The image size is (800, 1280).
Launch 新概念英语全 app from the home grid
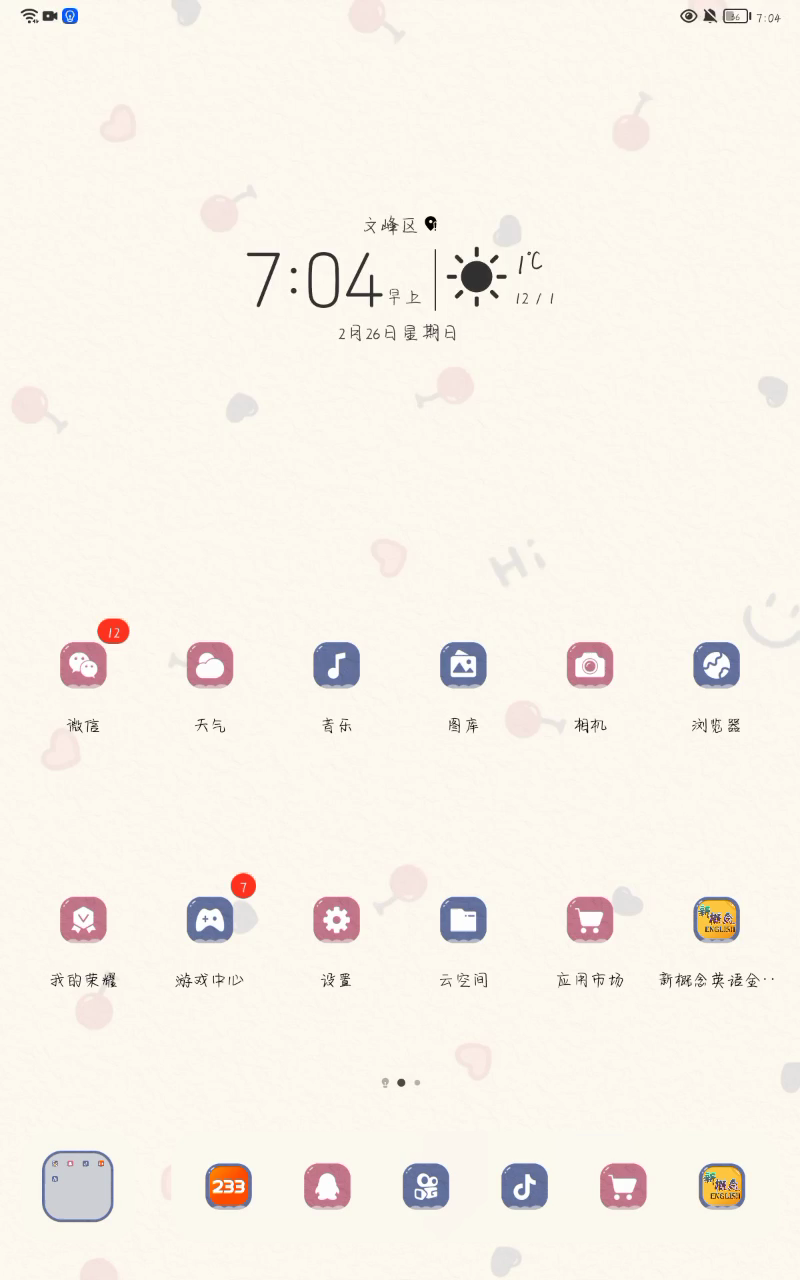[717, 920]
